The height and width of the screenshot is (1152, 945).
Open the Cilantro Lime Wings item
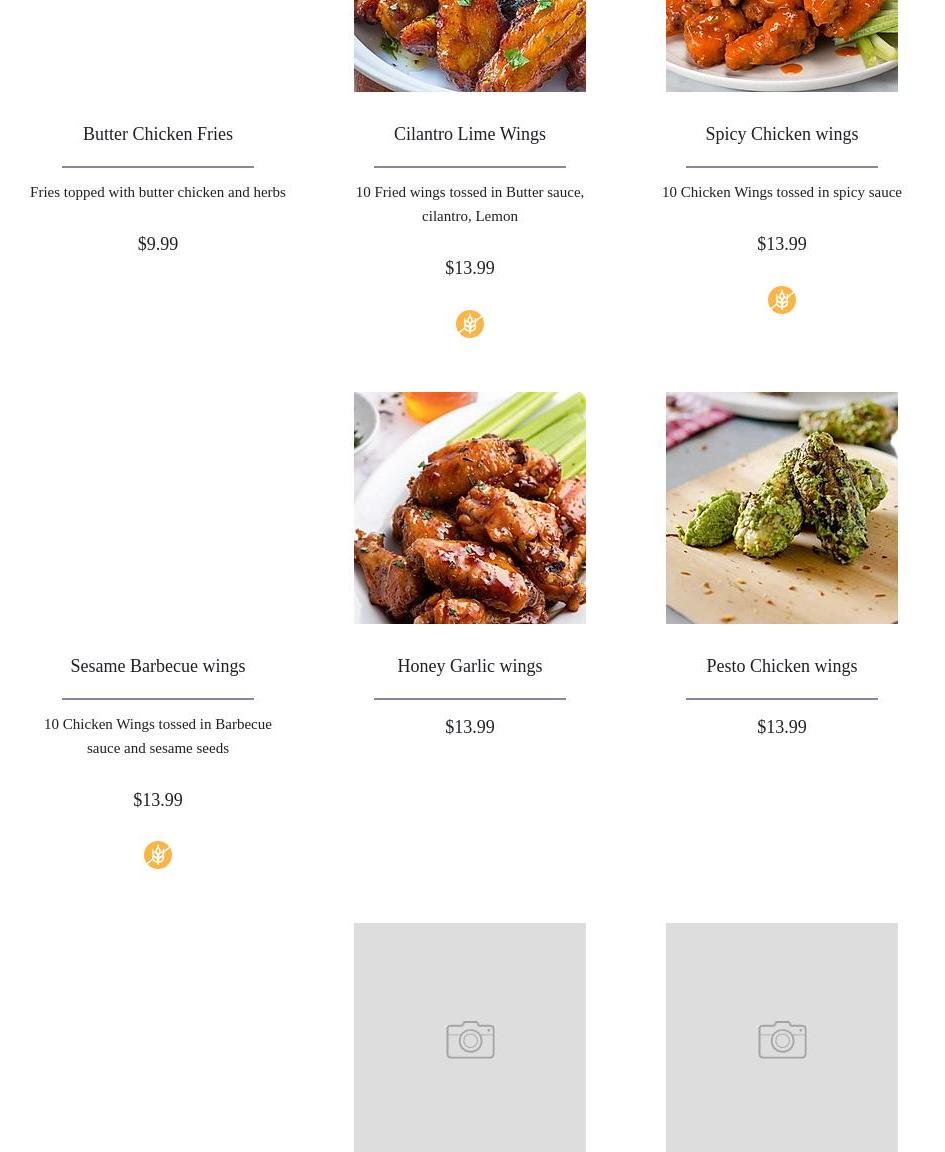(469, 134)
